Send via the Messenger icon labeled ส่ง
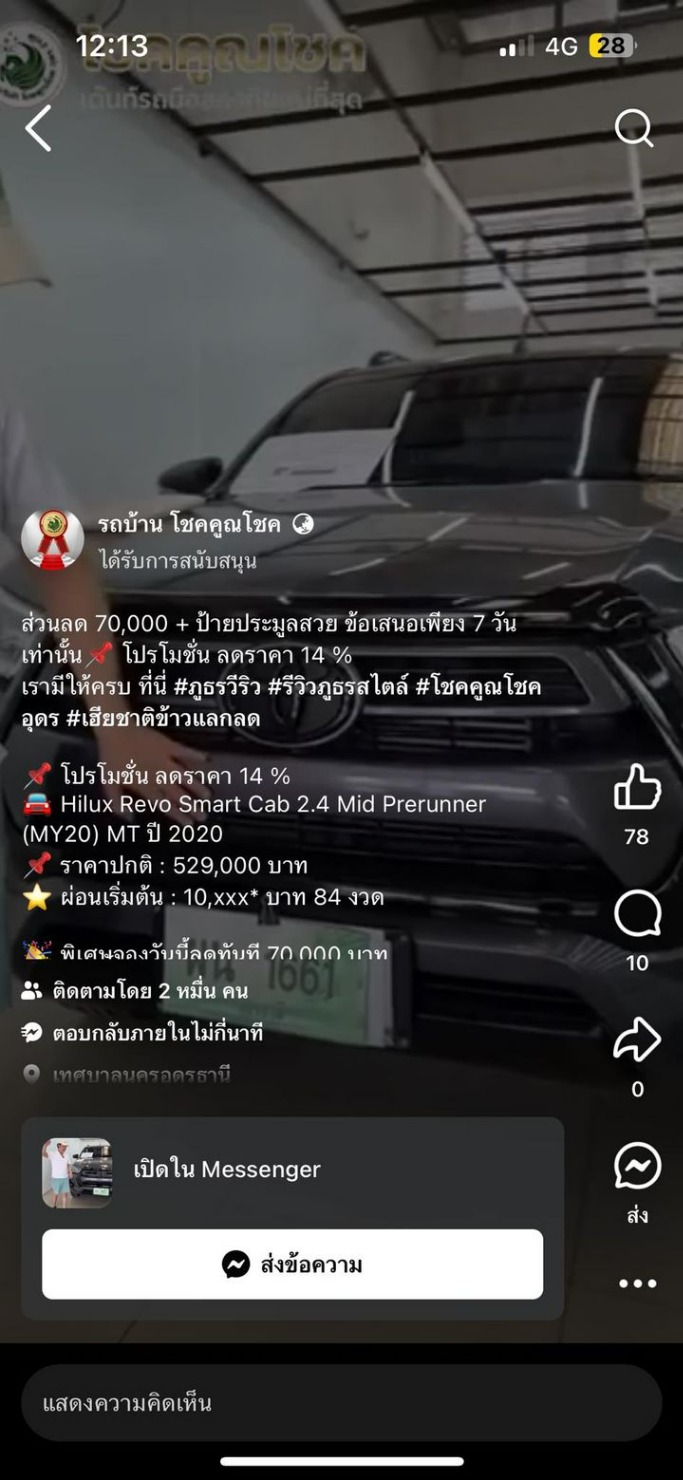Viewport: 683px width, 1480px height. click(x=638, y=1166)
